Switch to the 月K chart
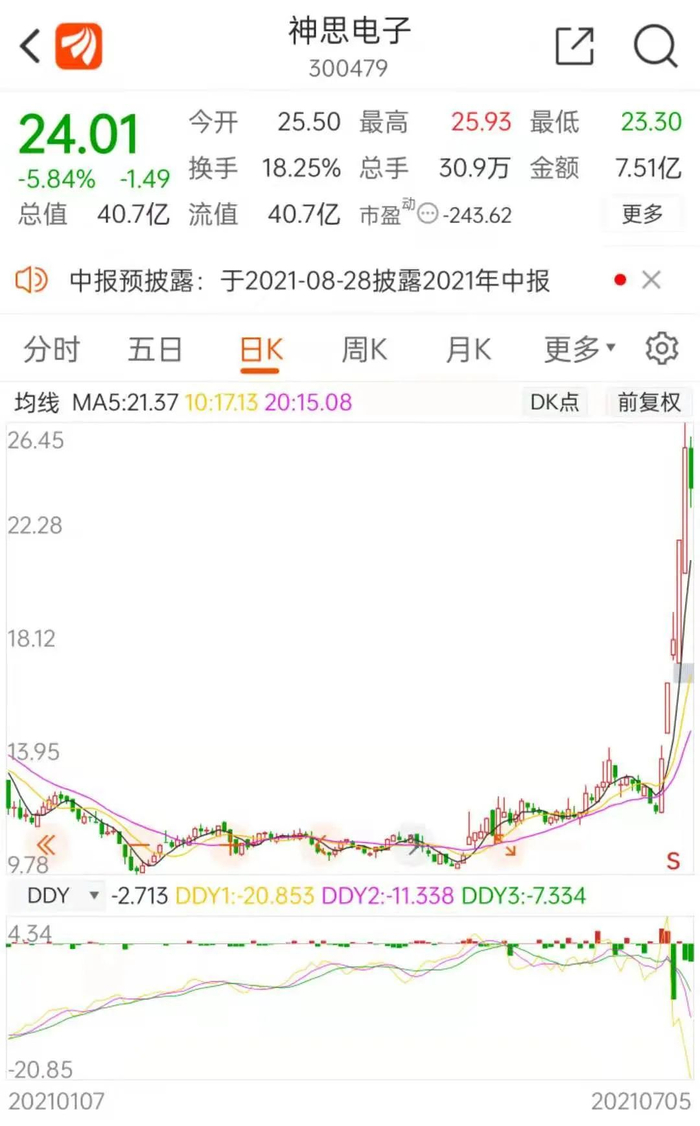The image size is (700, 1126). (468, 350)
